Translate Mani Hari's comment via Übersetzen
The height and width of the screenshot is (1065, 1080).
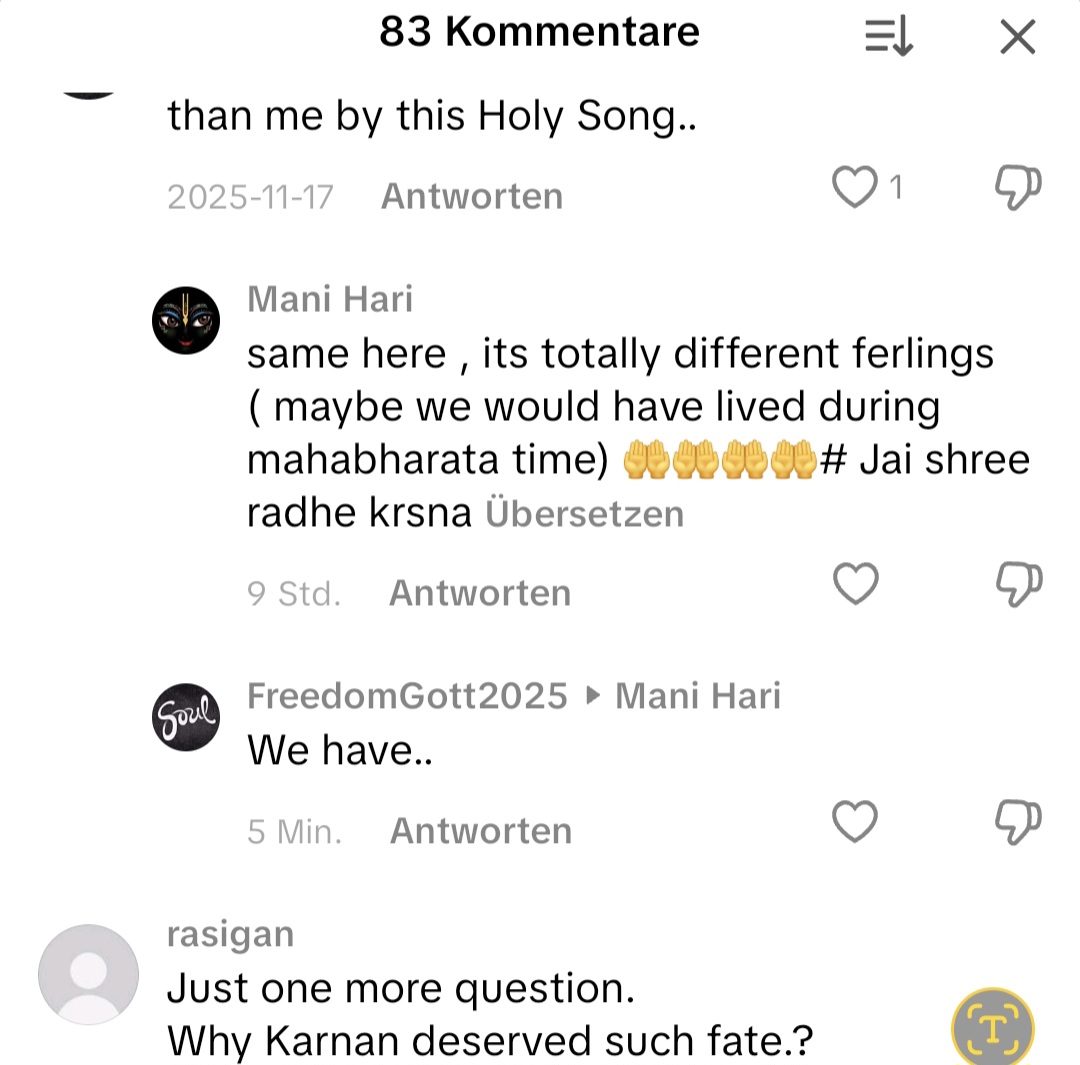click(584, 514)
